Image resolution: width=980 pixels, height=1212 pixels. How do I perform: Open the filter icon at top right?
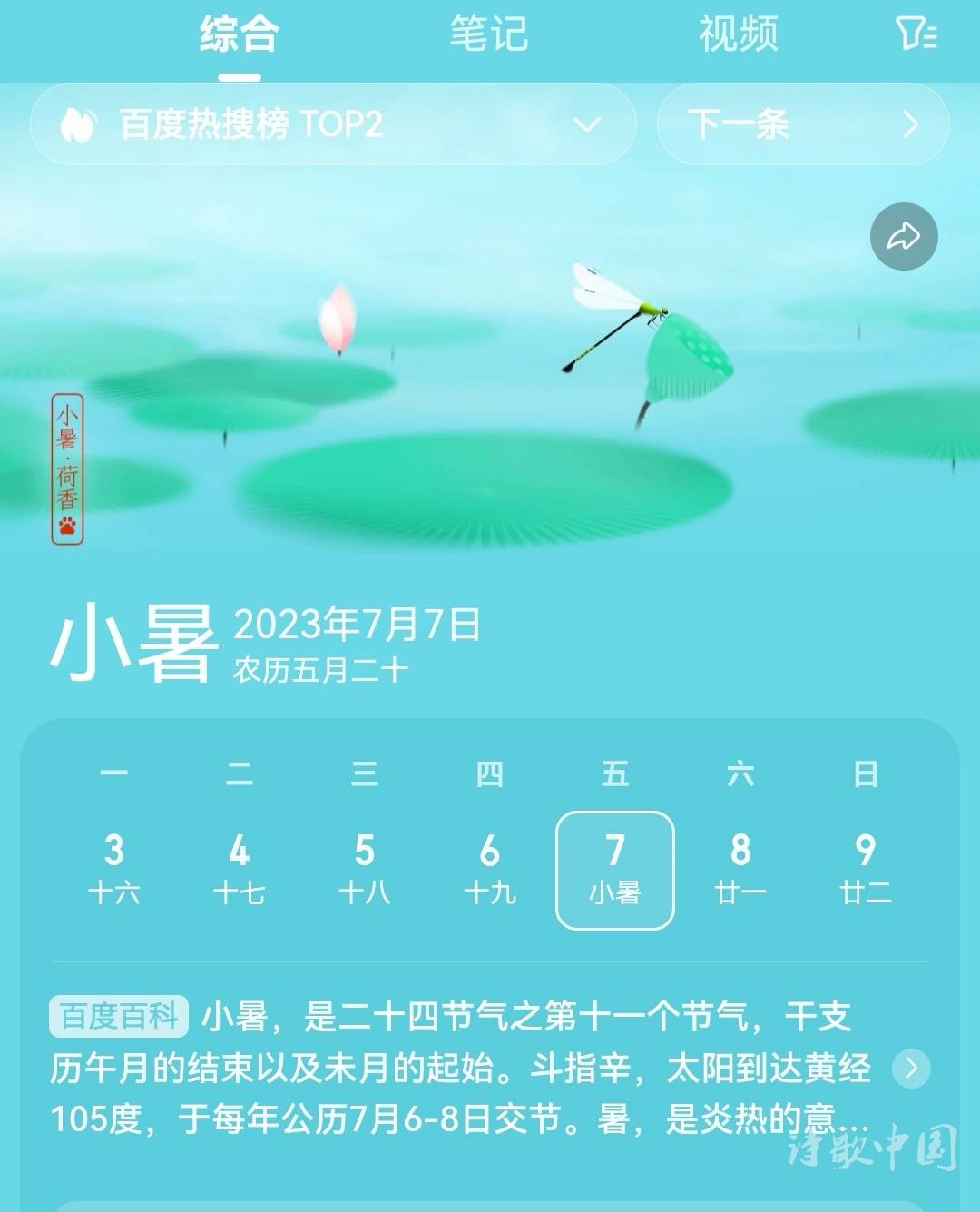[x=916, y=34]
